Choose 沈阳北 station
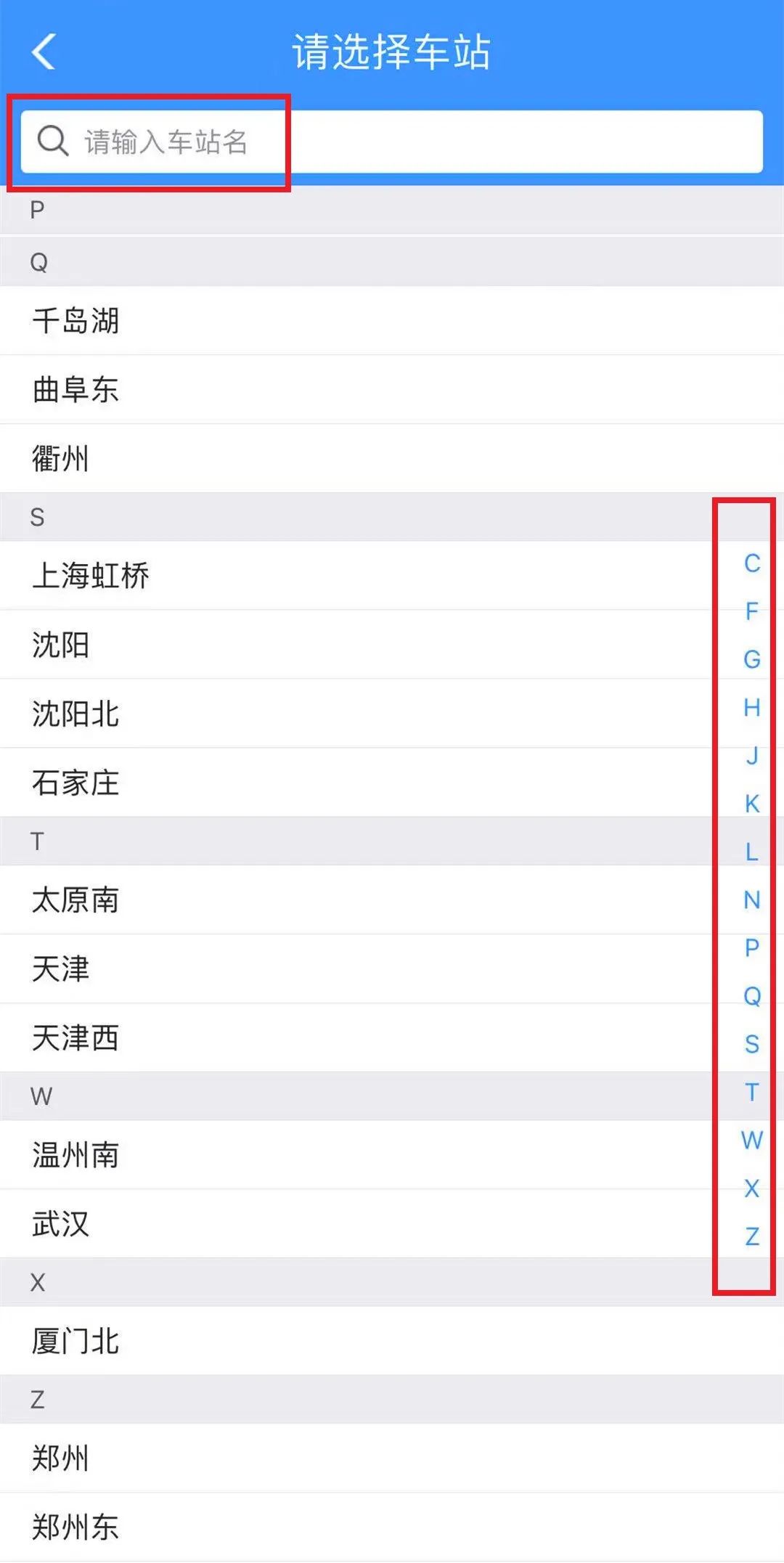 coord(75,714)
